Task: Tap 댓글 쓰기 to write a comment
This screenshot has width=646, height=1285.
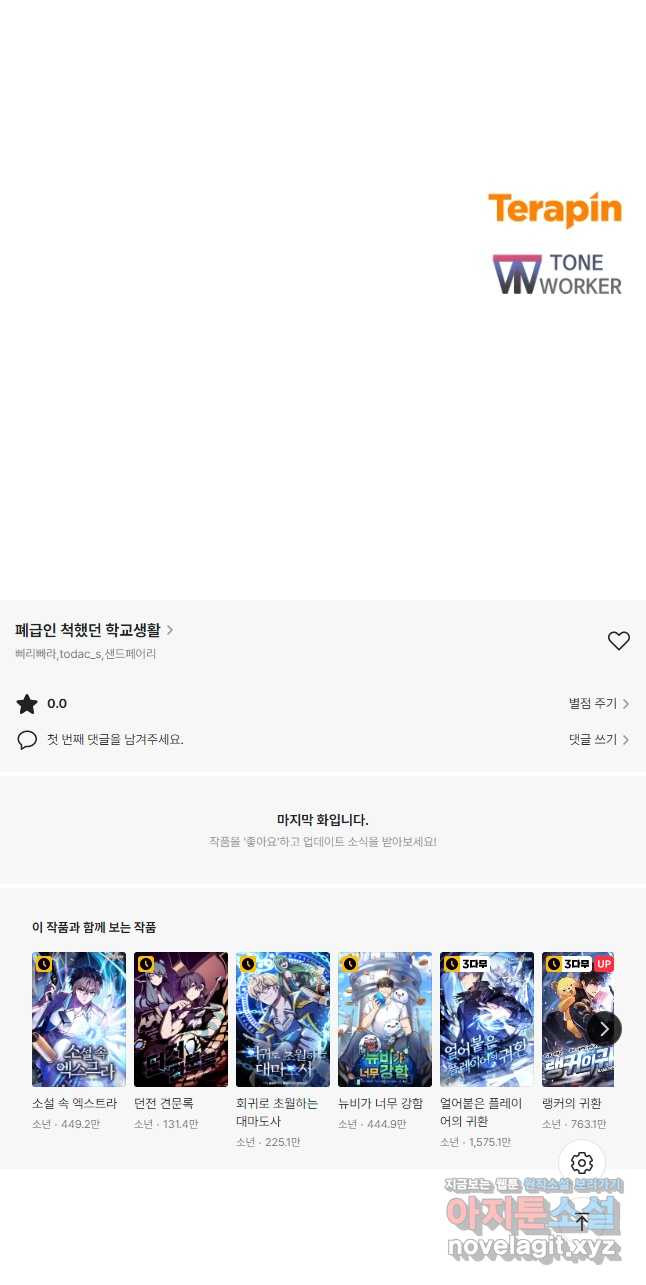Action: point(598,740)
